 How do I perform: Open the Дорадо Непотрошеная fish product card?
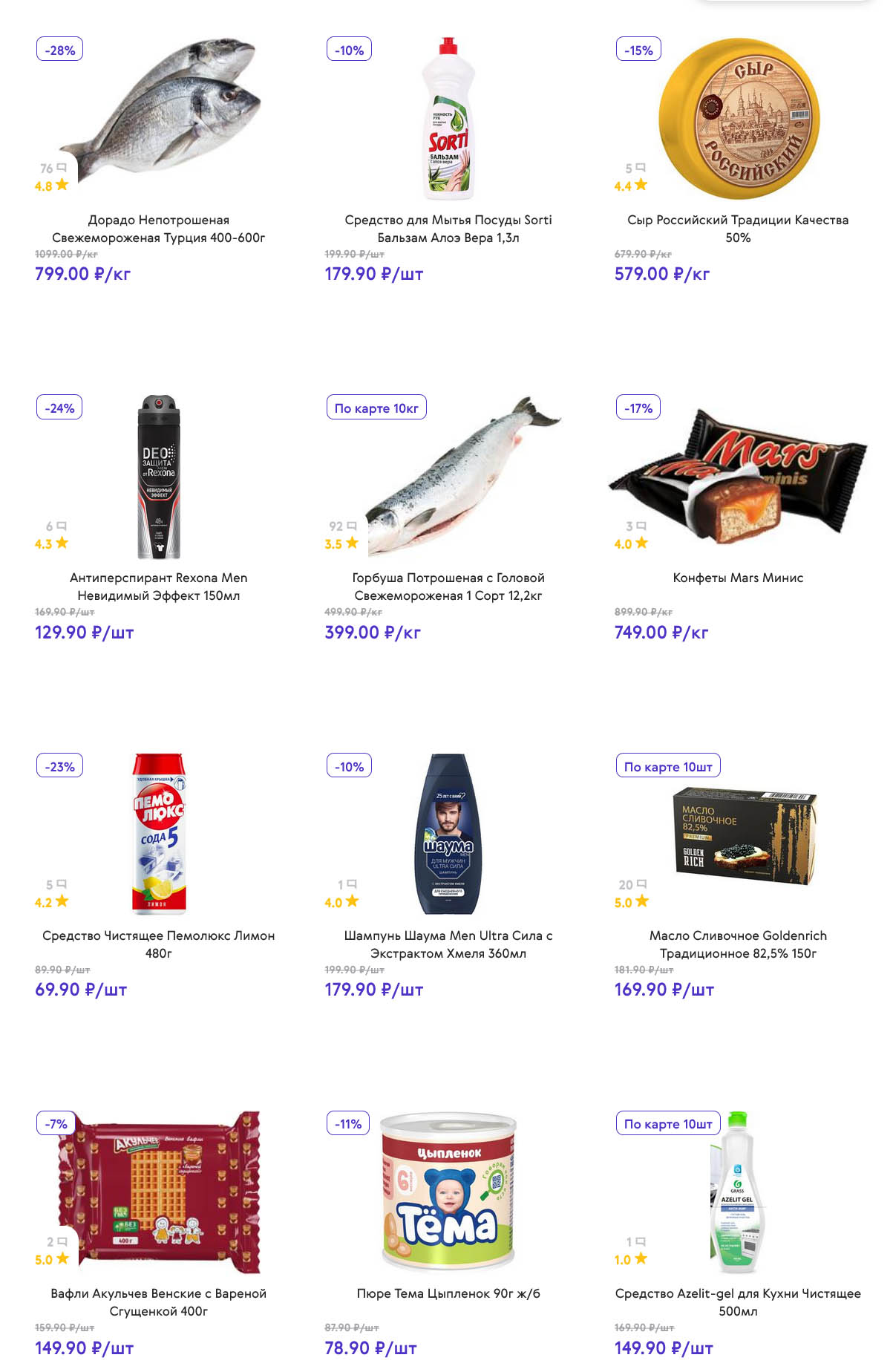pyautogui.click(x=158, y=229)
